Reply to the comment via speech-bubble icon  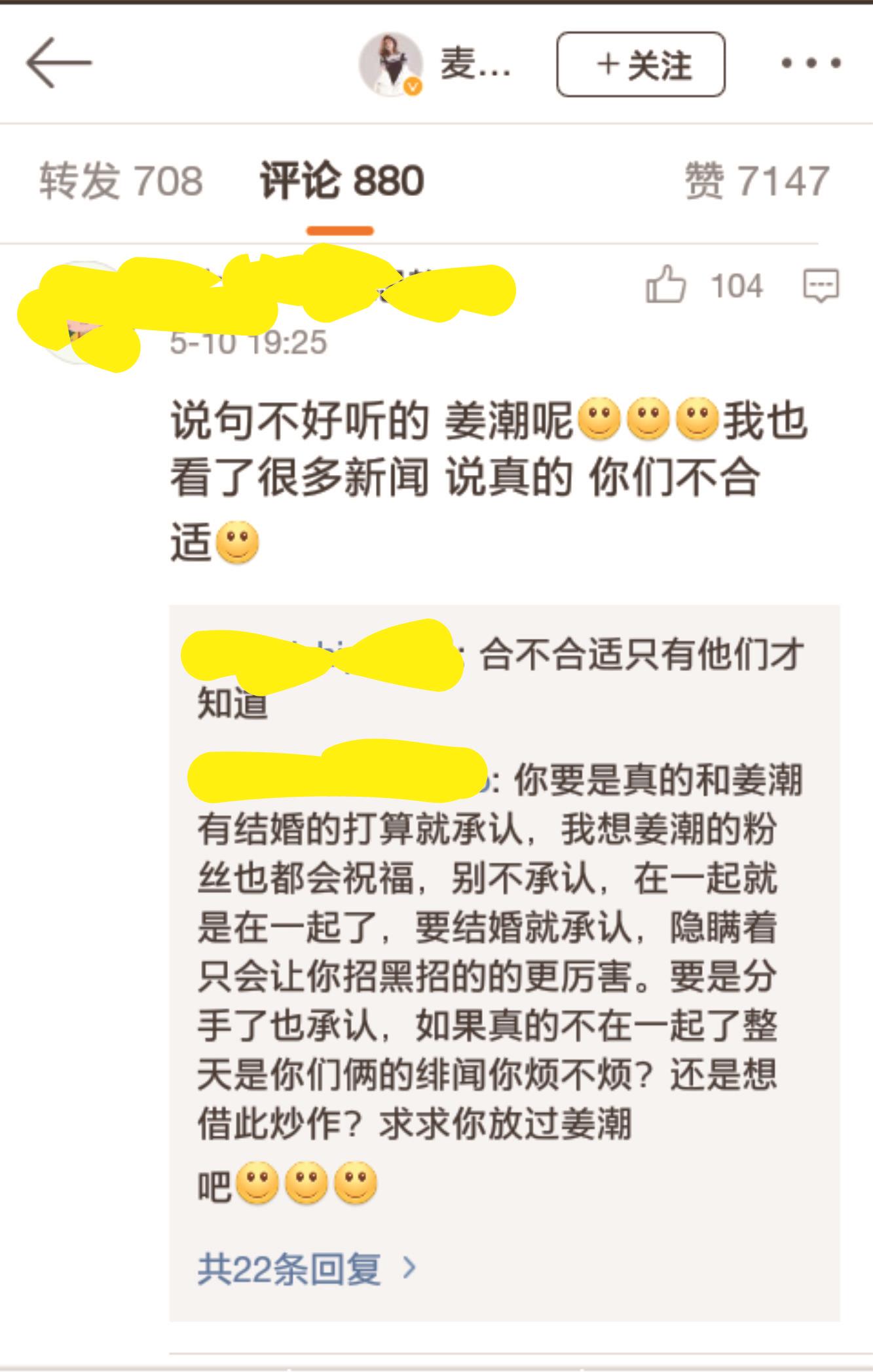point(821,286)
